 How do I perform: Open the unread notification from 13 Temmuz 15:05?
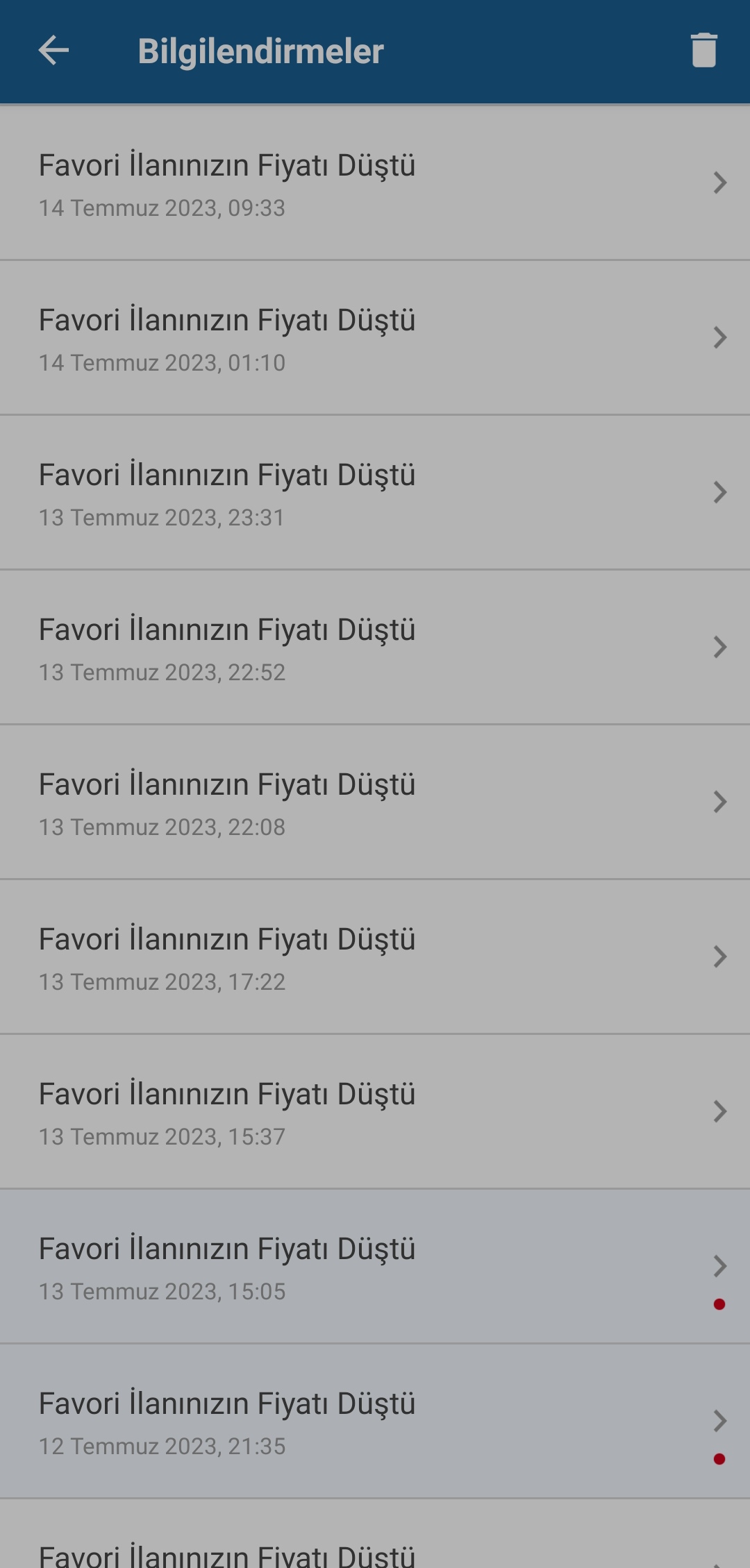pos(375,1267)
